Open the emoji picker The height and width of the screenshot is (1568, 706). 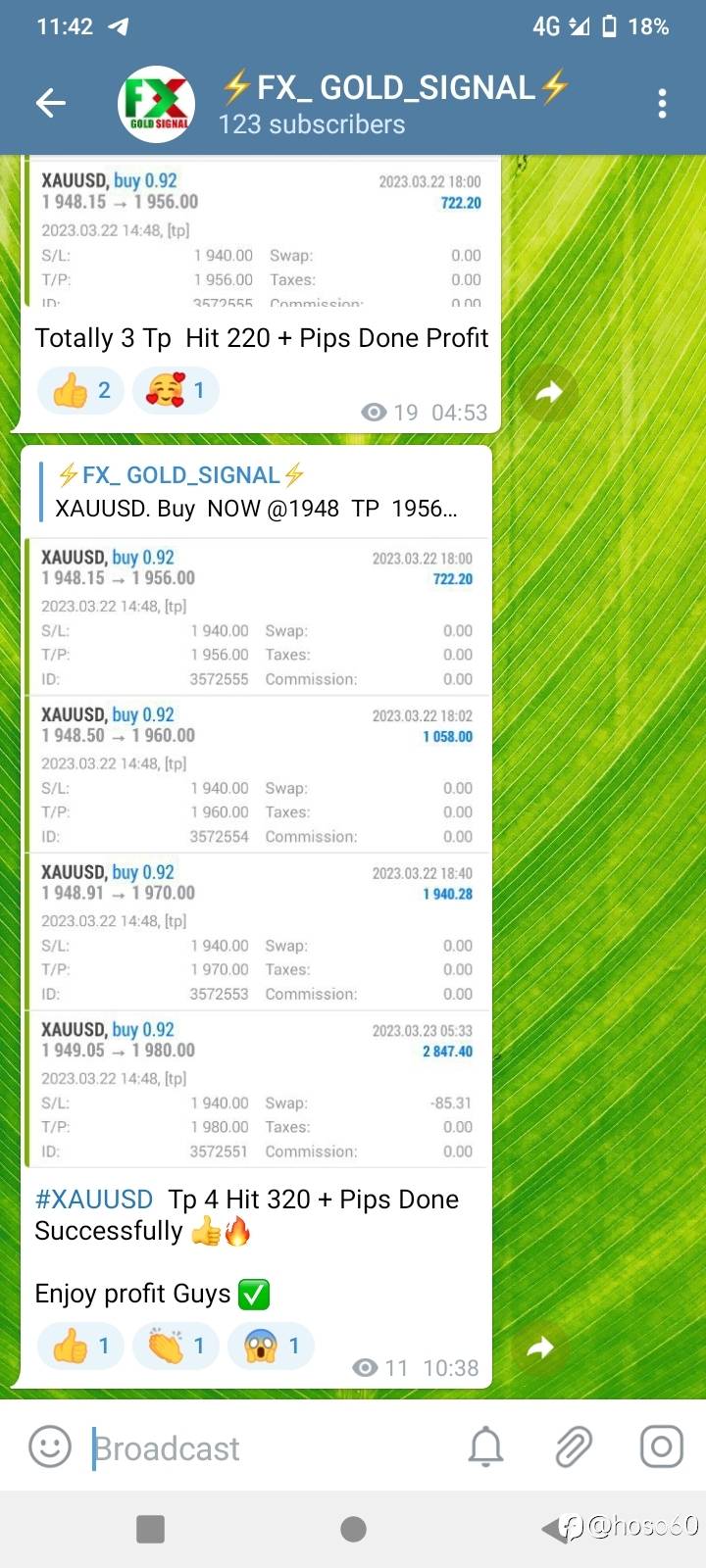click(x=50, y=1446)
